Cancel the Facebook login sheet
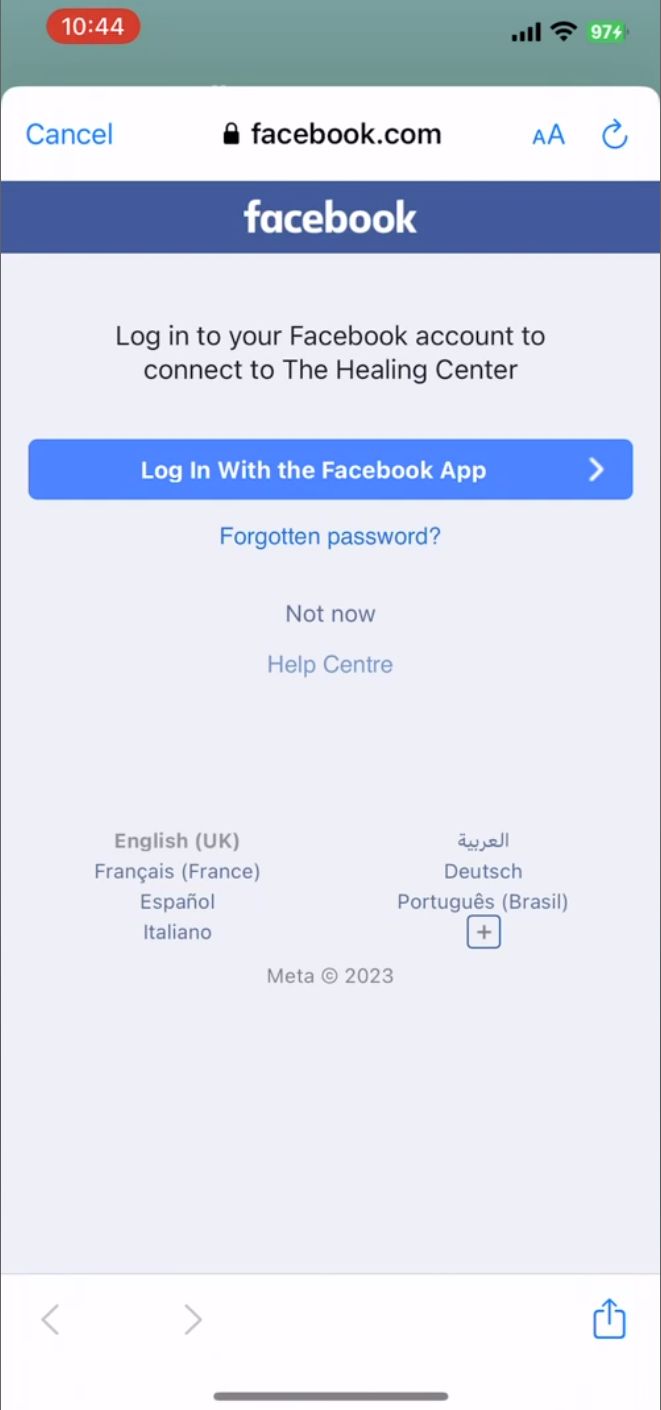Screen dimensions: 661x1410 click(x=69, y=135)
